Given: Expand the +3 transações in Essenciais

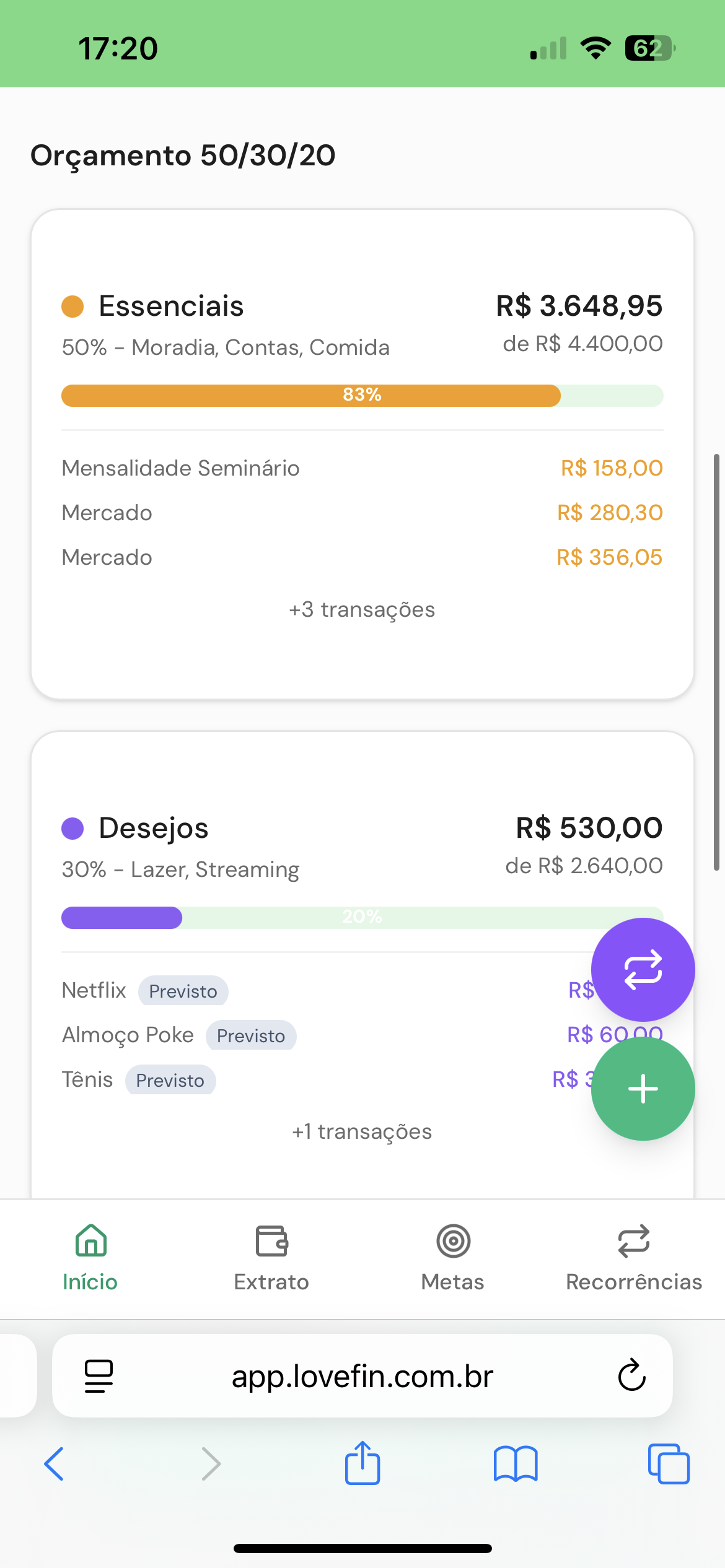Looking at the screenshot, I should [x=362, y=609].
